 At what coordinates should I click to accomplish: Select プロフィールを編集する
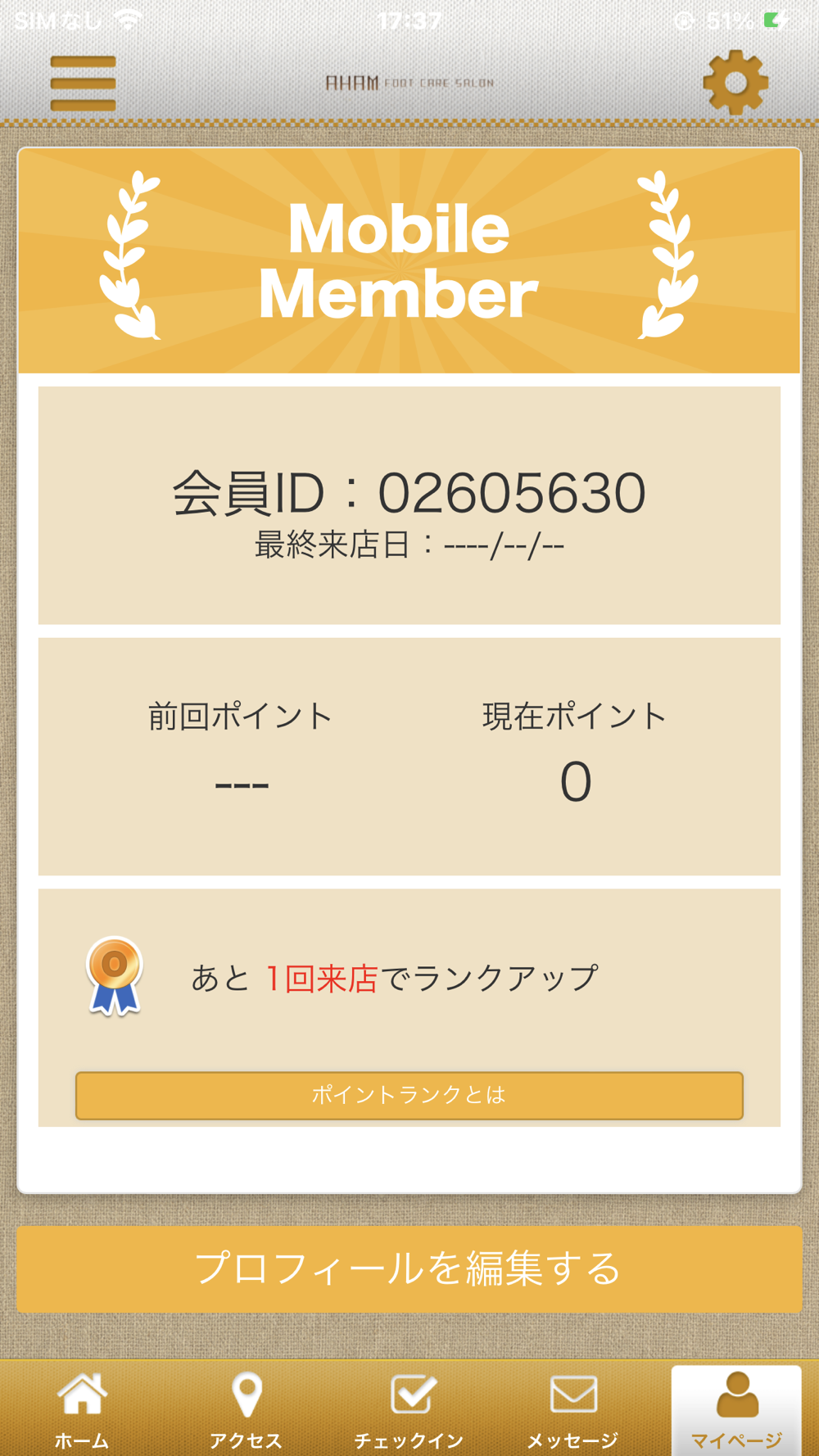click(x=409, y=1268)
